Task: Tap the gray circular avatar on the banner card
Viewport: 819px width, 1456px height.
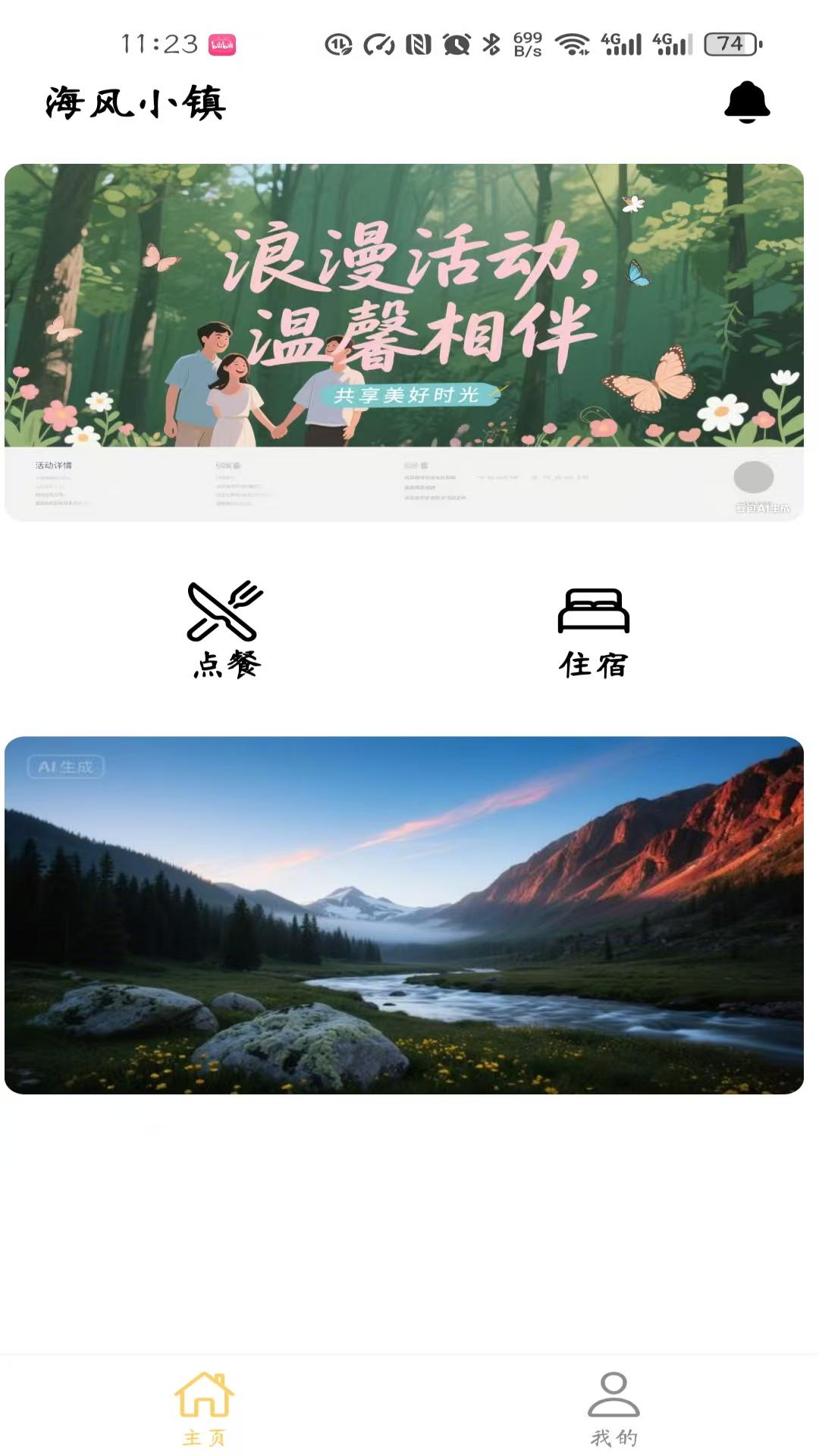Action: click(x=752, y=478)
